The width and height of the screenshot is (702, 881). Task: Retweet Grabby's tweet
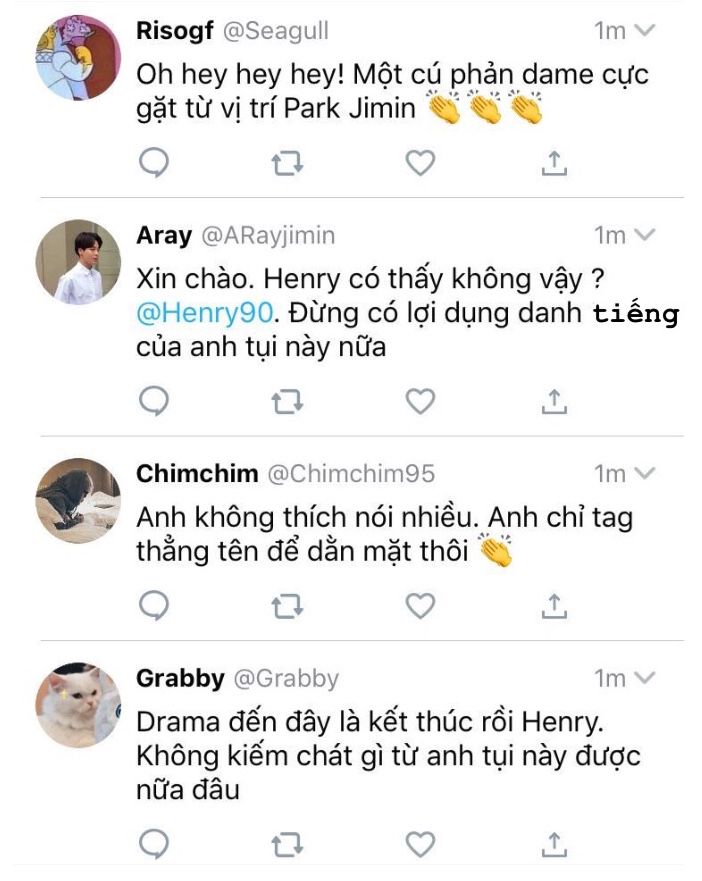pos(287,843)
